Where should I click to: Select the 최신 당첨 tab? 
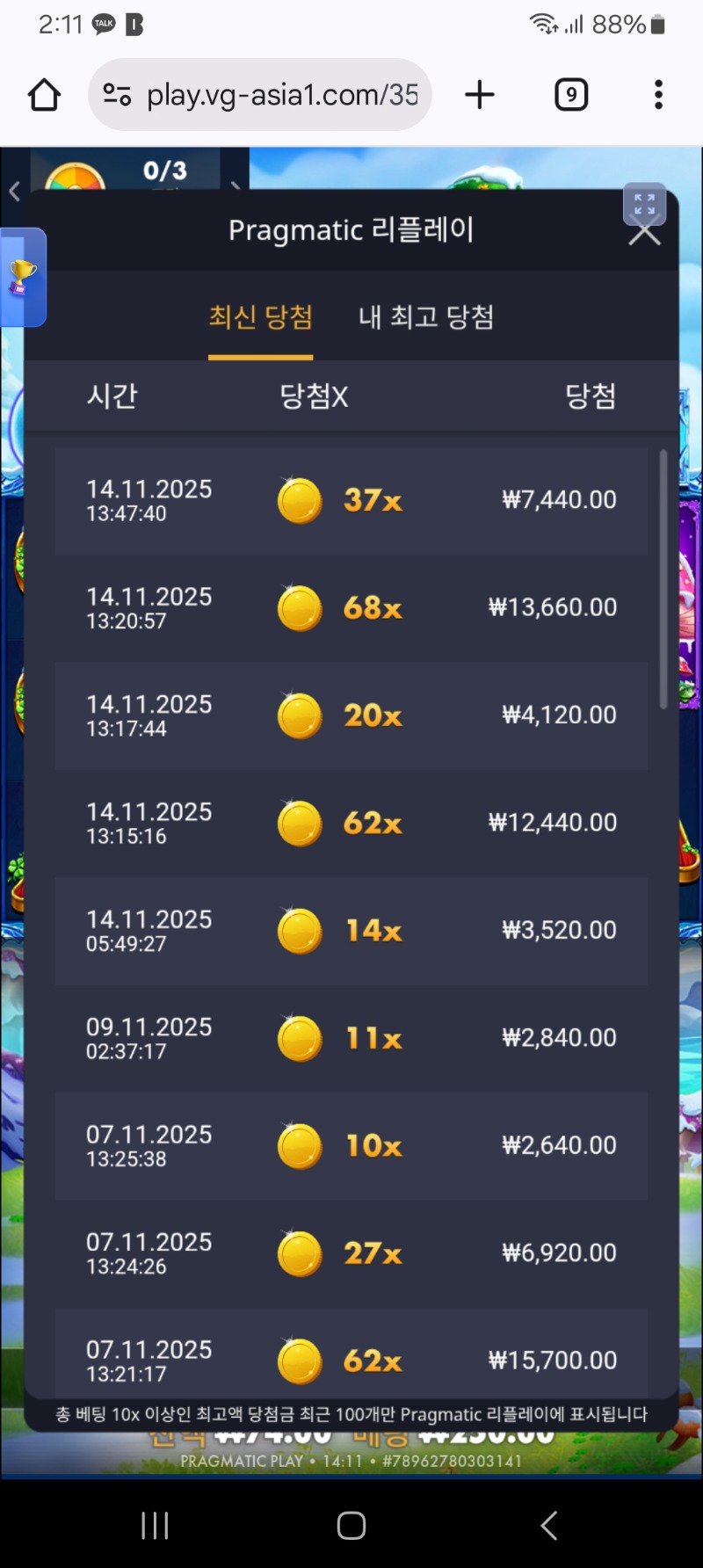(x=261, y=317)
